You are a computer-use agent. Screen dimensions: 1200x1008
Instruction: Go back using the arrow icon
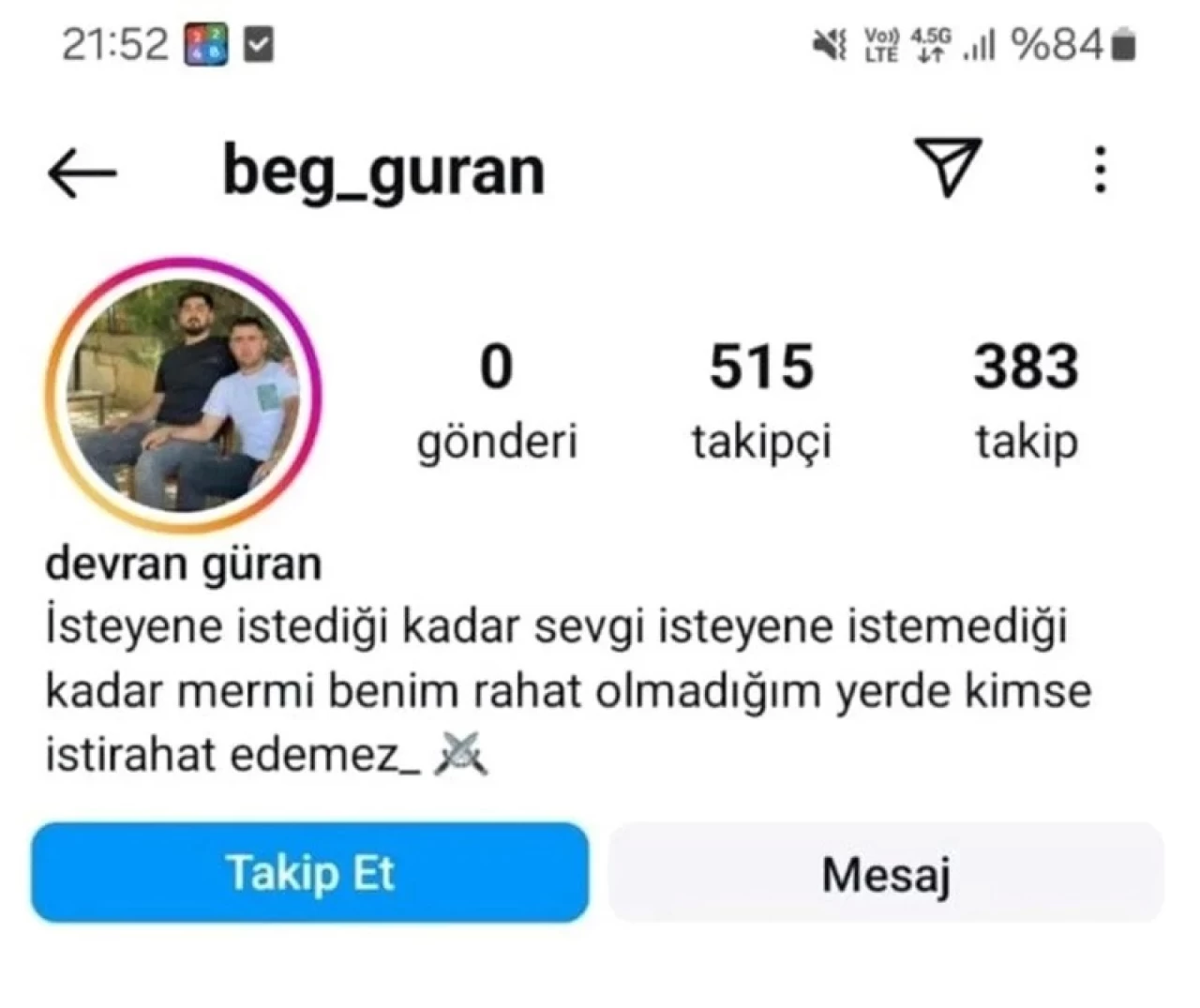click(82, 172)
